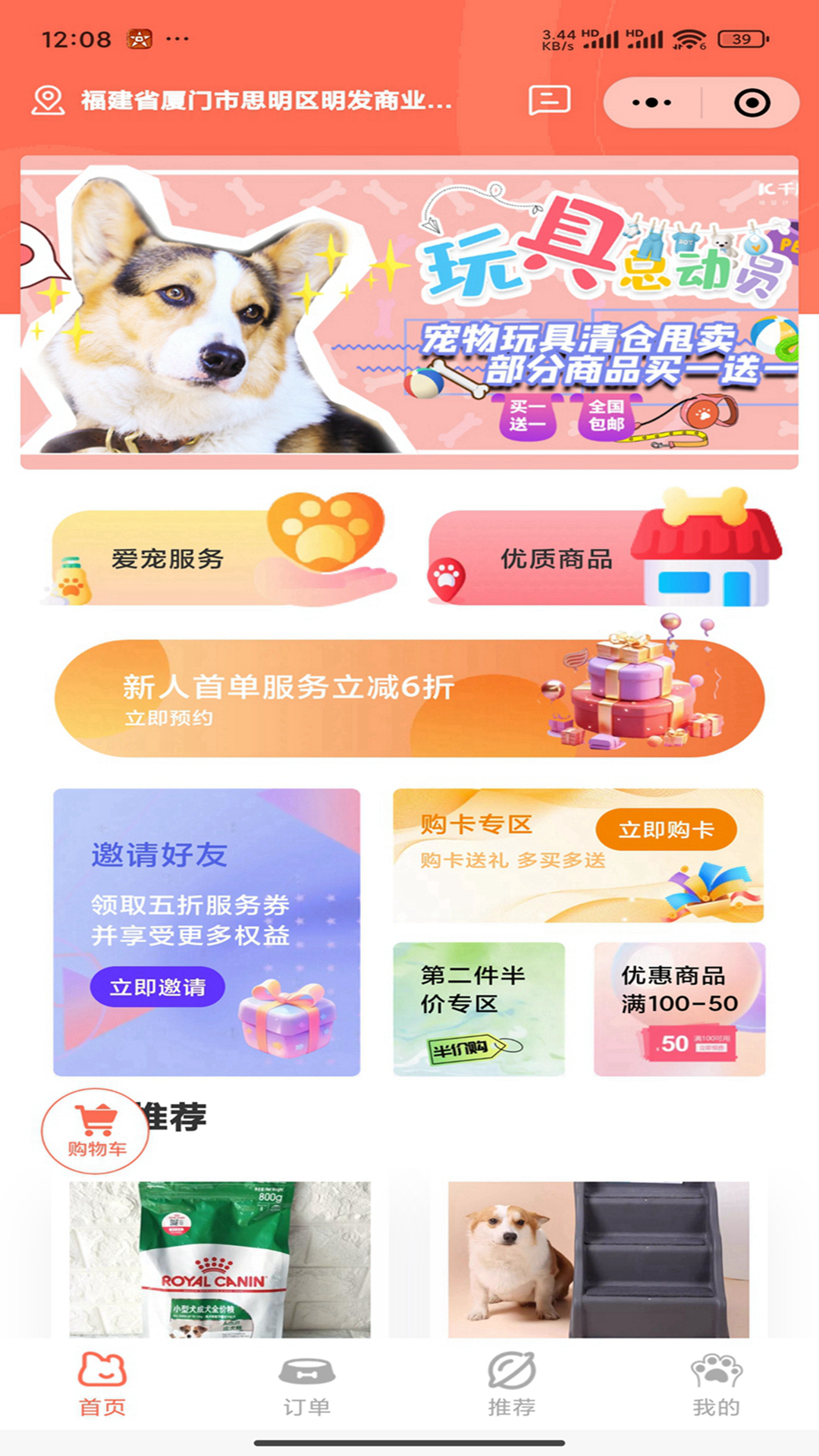The width and height of the screenshot is (819, 1456).
Task: Select the 首页 tab
Action: [102, 1385]
